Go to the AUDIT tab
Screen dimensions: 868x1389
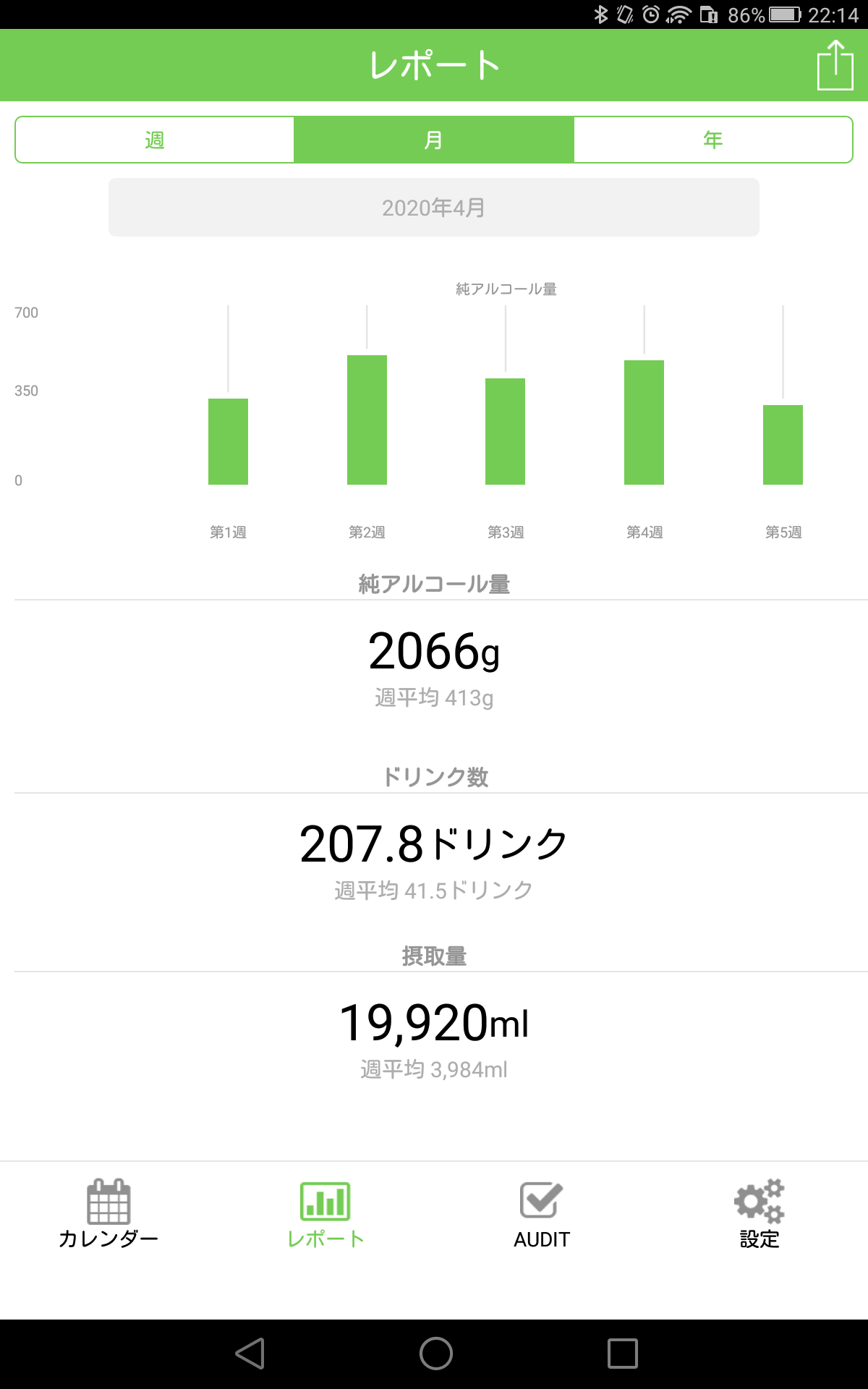(542, 1214)
